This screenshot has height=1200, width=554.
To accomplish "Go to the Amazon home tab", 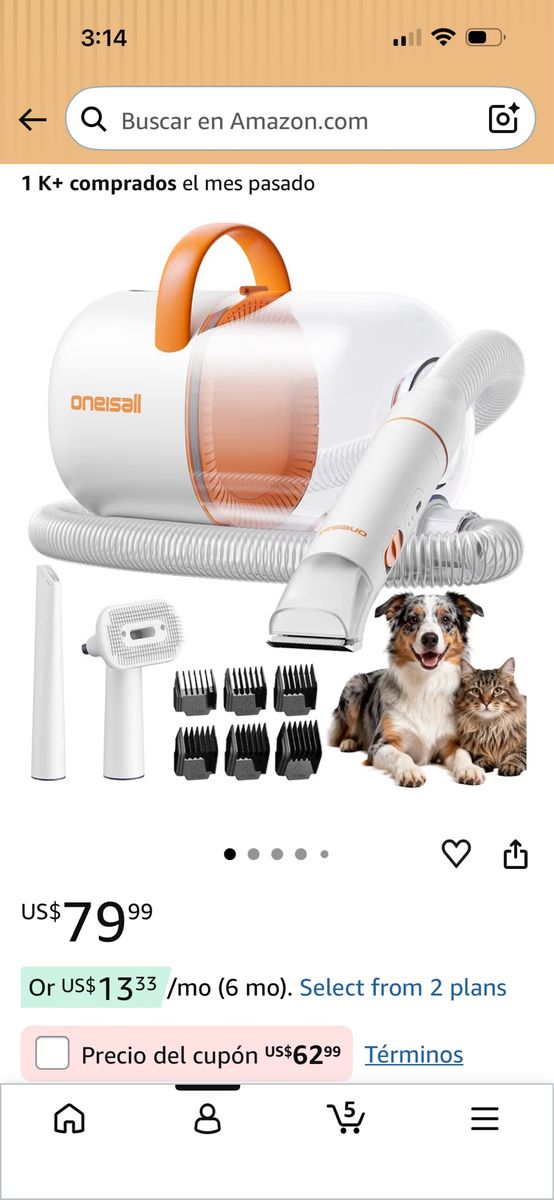I will (x=69, y=1118).
